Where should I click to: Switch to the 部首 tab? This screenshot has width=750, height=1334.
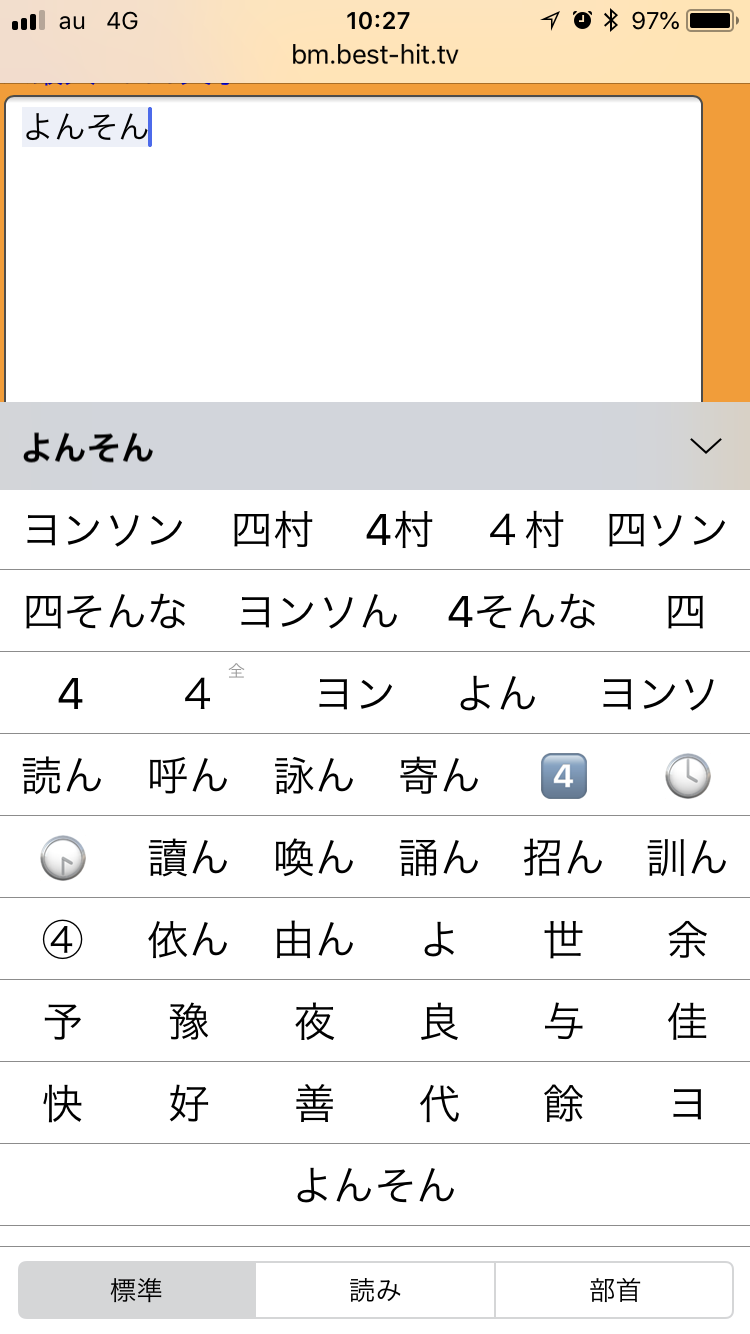[614, 1290]
